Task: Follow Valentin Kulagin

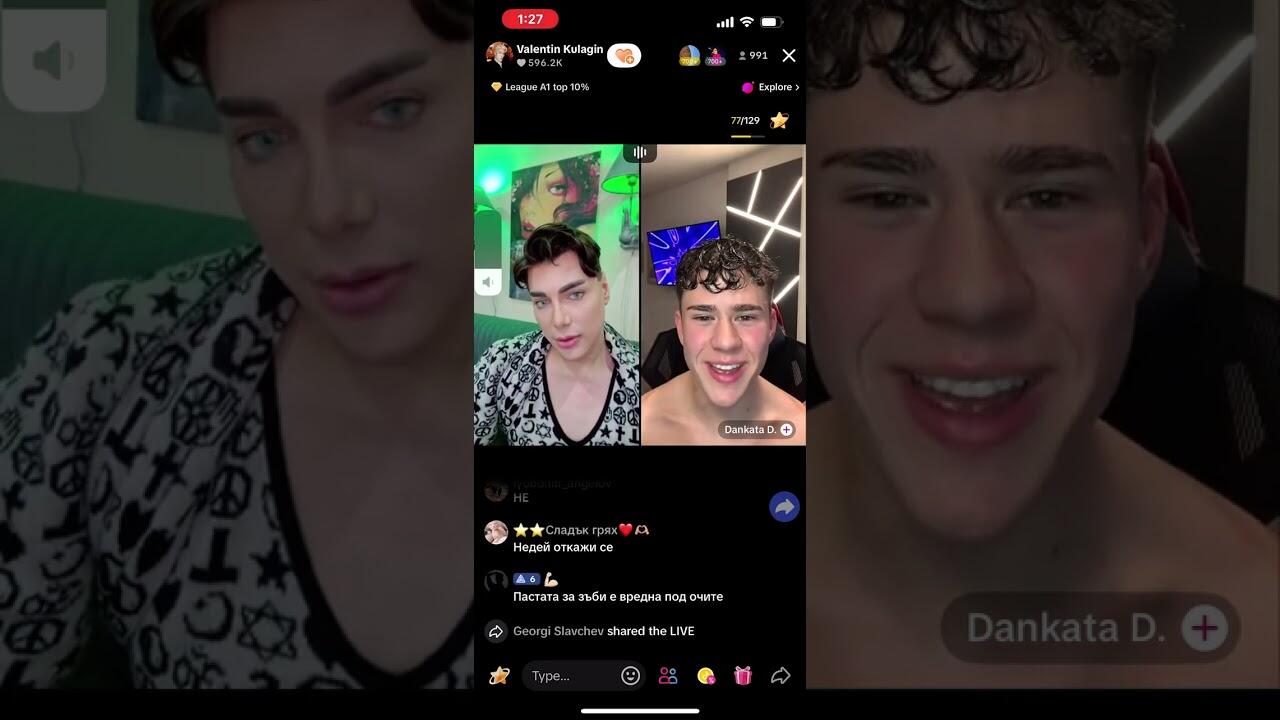Action: (624, 56)
